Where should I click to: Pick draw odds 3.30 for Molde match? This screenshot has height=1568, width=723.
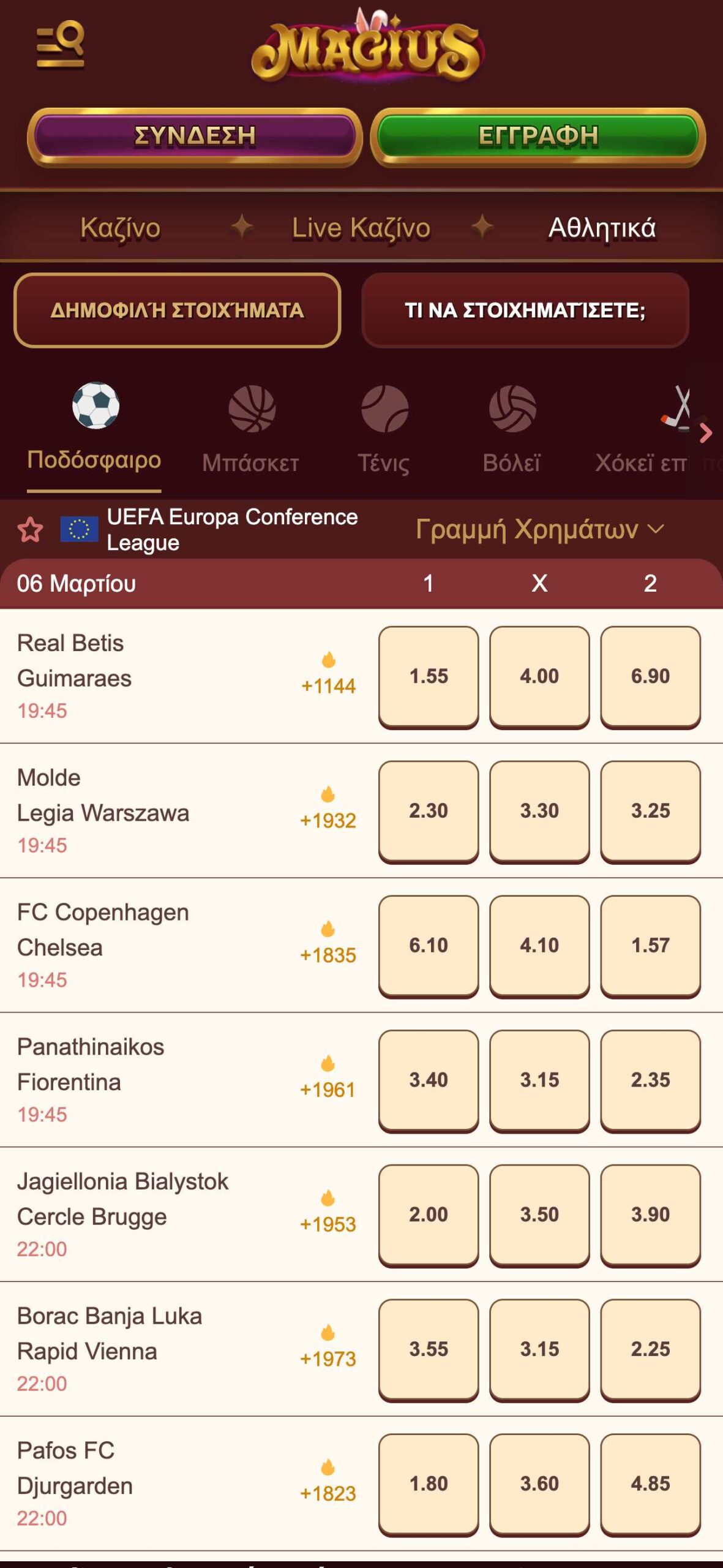[x=539, y=811]
